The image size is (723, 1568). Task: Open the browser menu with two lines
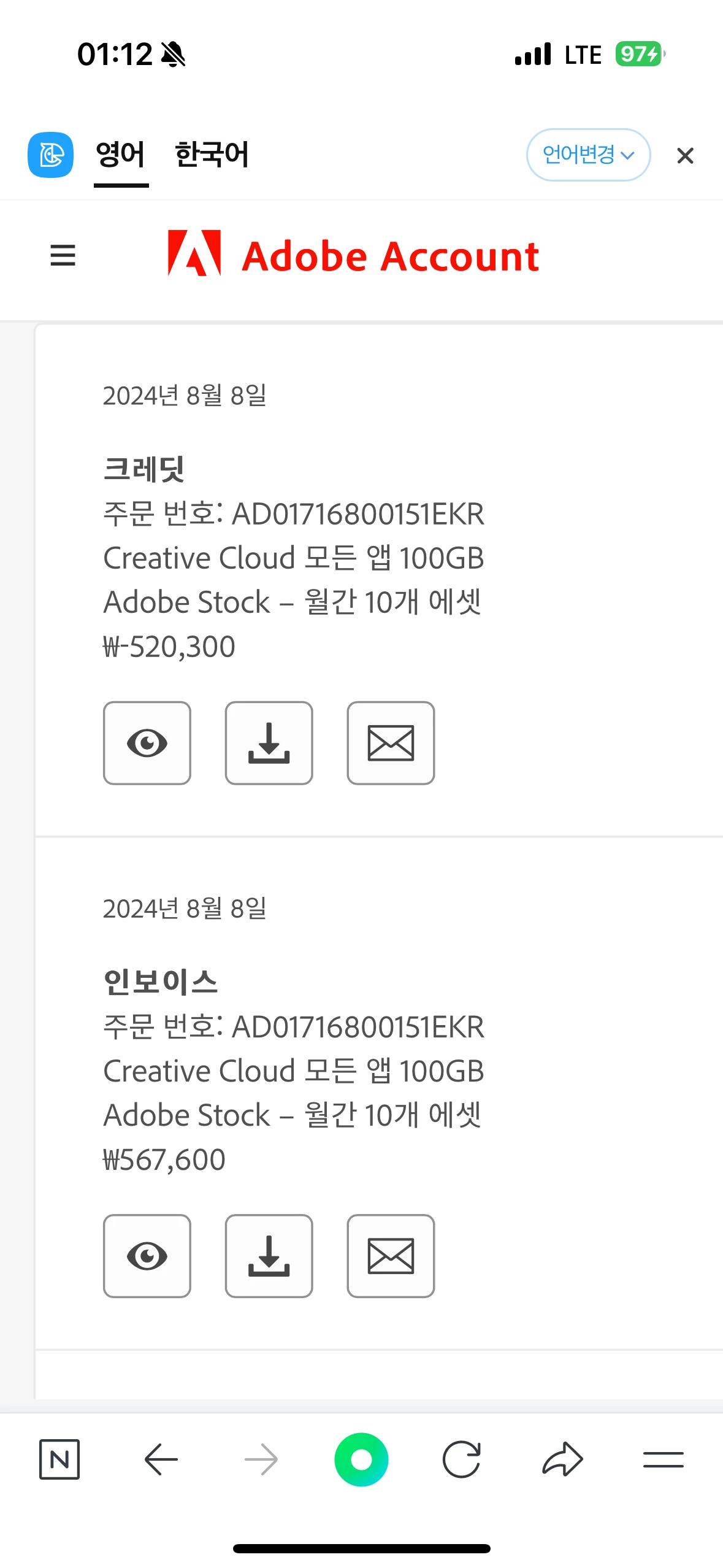coord(663,1459)
